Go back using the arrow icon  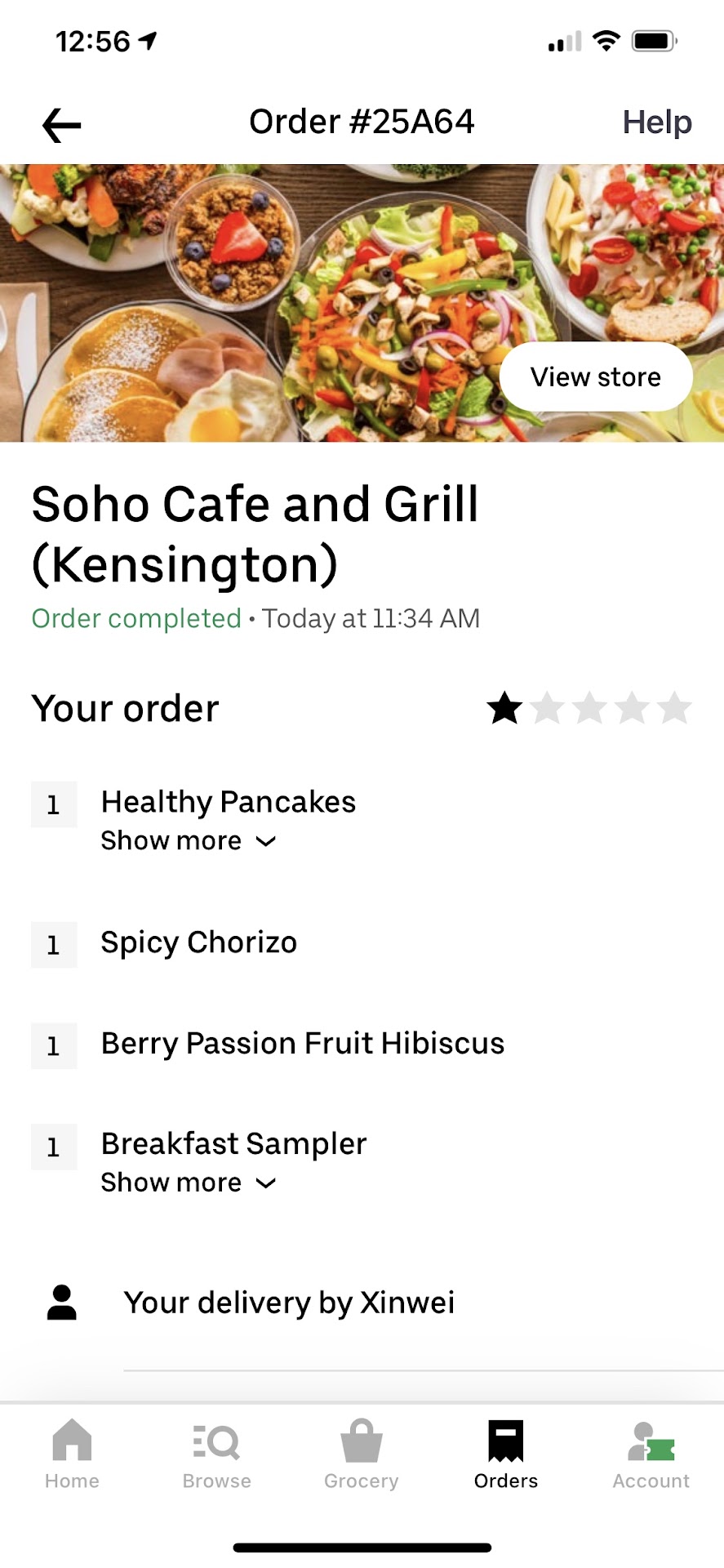pos(61,125)
